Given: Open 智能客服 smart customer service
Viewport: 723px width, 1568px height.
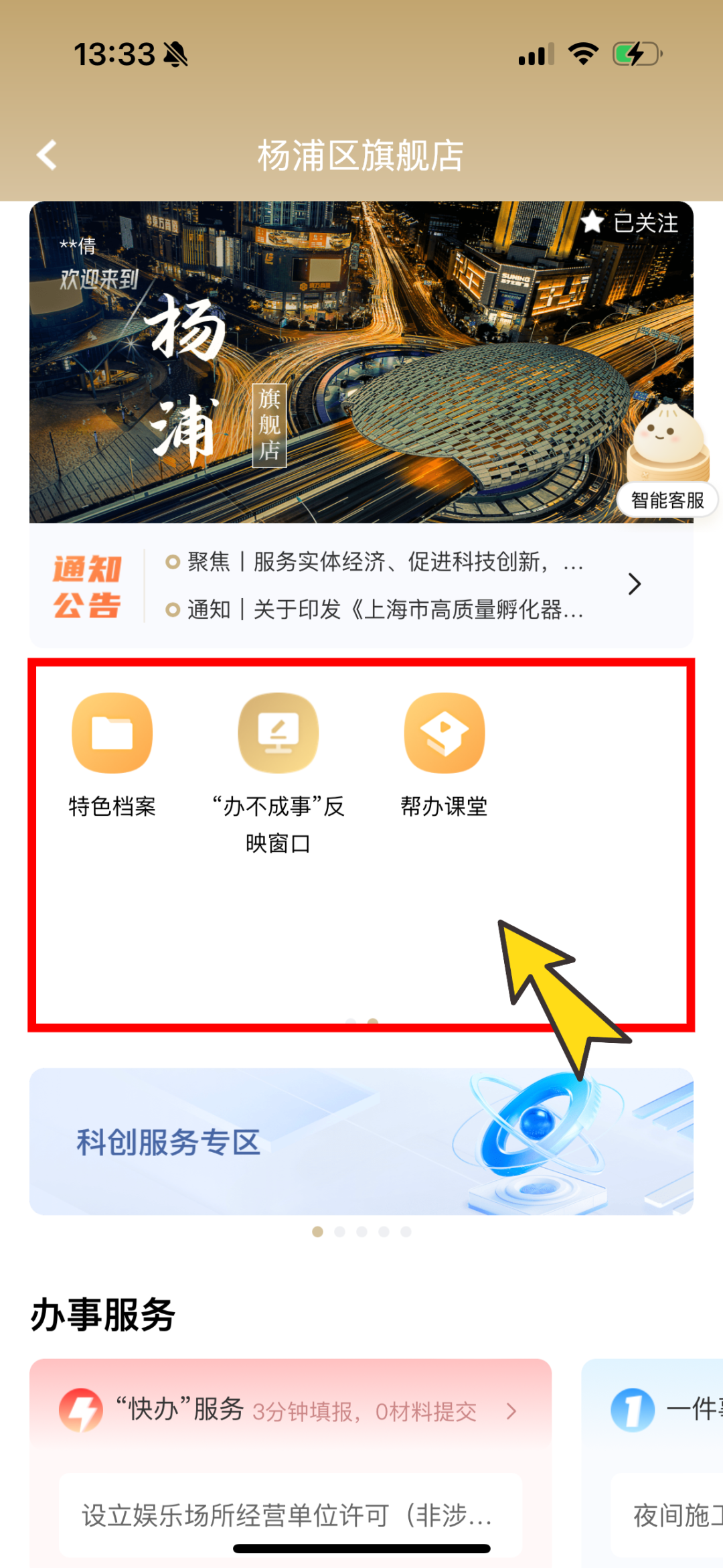Looking at the screenshot, I should (667, 500).
